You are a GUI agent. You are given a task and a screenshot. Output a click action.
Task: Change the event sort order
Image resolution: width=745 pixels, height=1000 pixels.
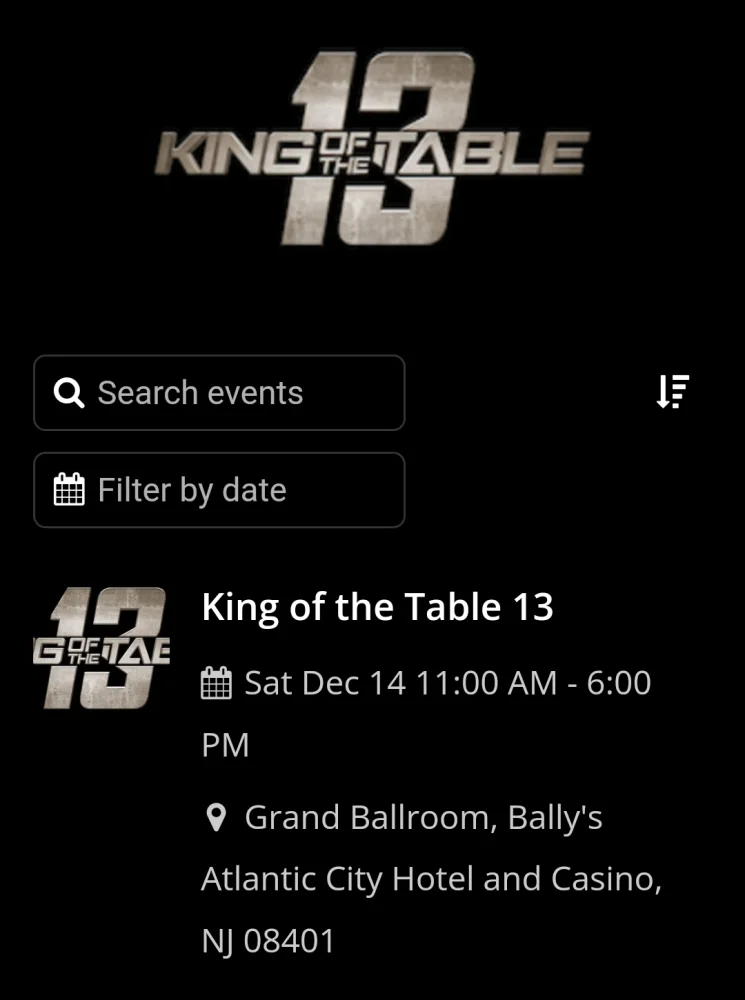tap(672, 392)
